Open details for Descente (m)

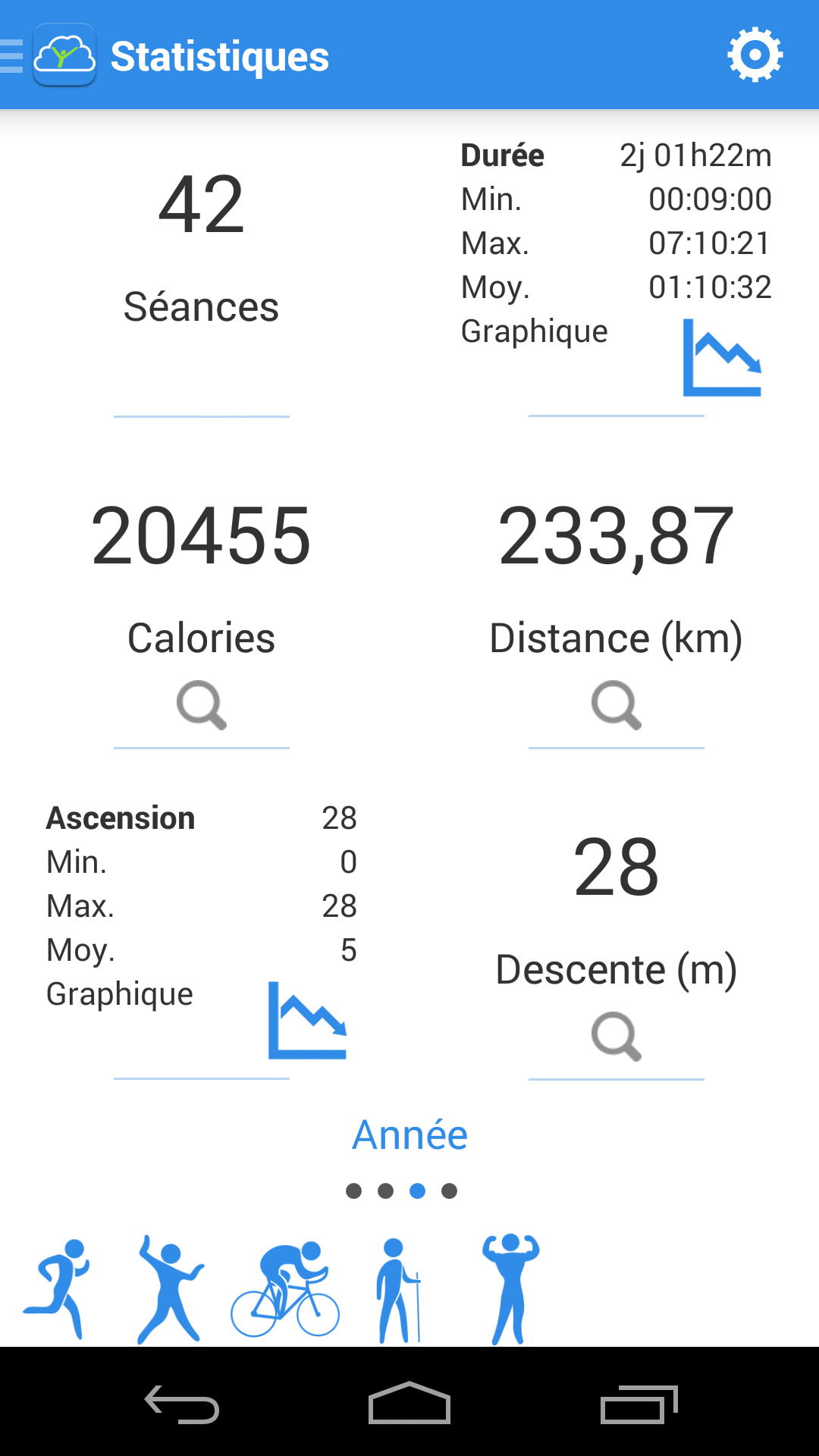(617, 1036)
